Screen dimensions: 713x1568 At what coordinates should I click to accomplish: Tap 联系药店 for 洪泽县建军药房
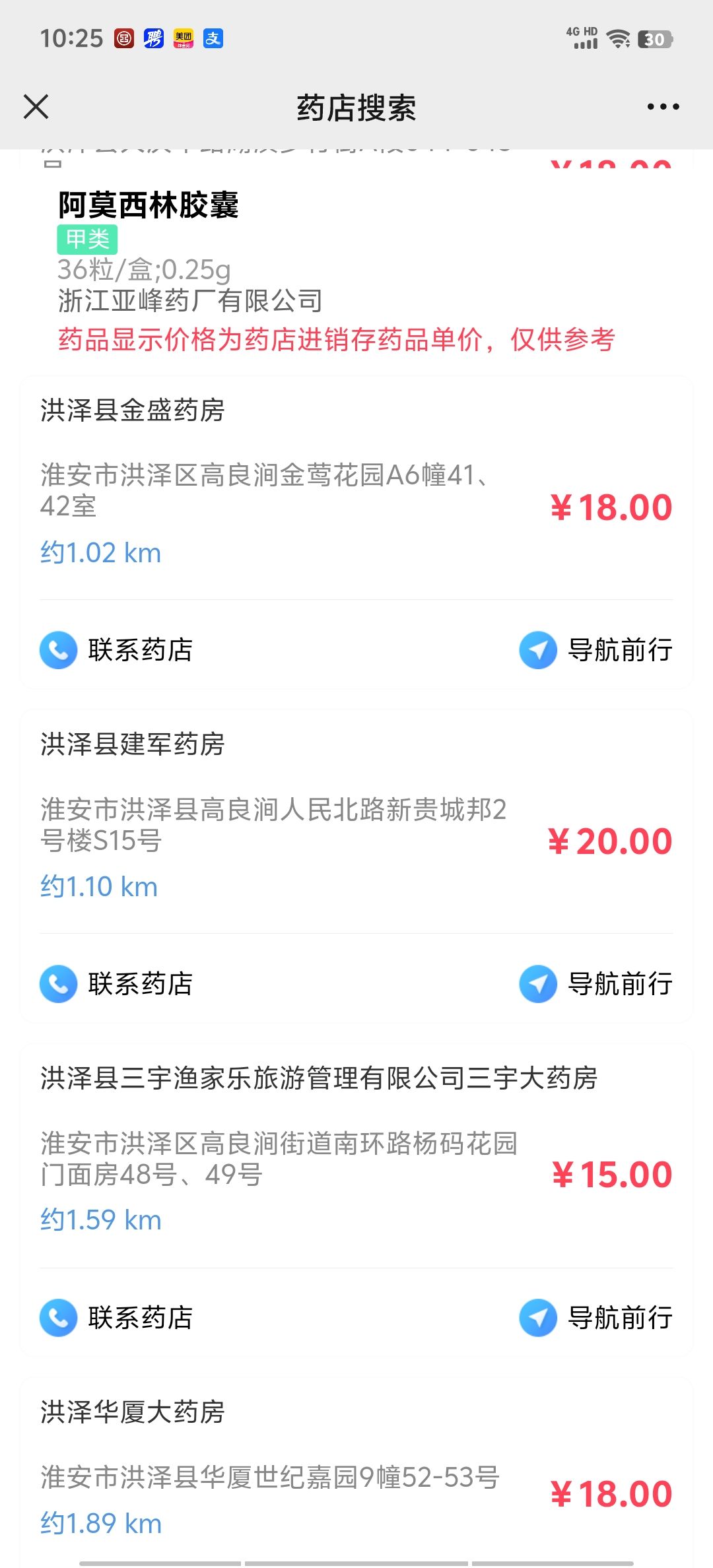click(116, 984)
